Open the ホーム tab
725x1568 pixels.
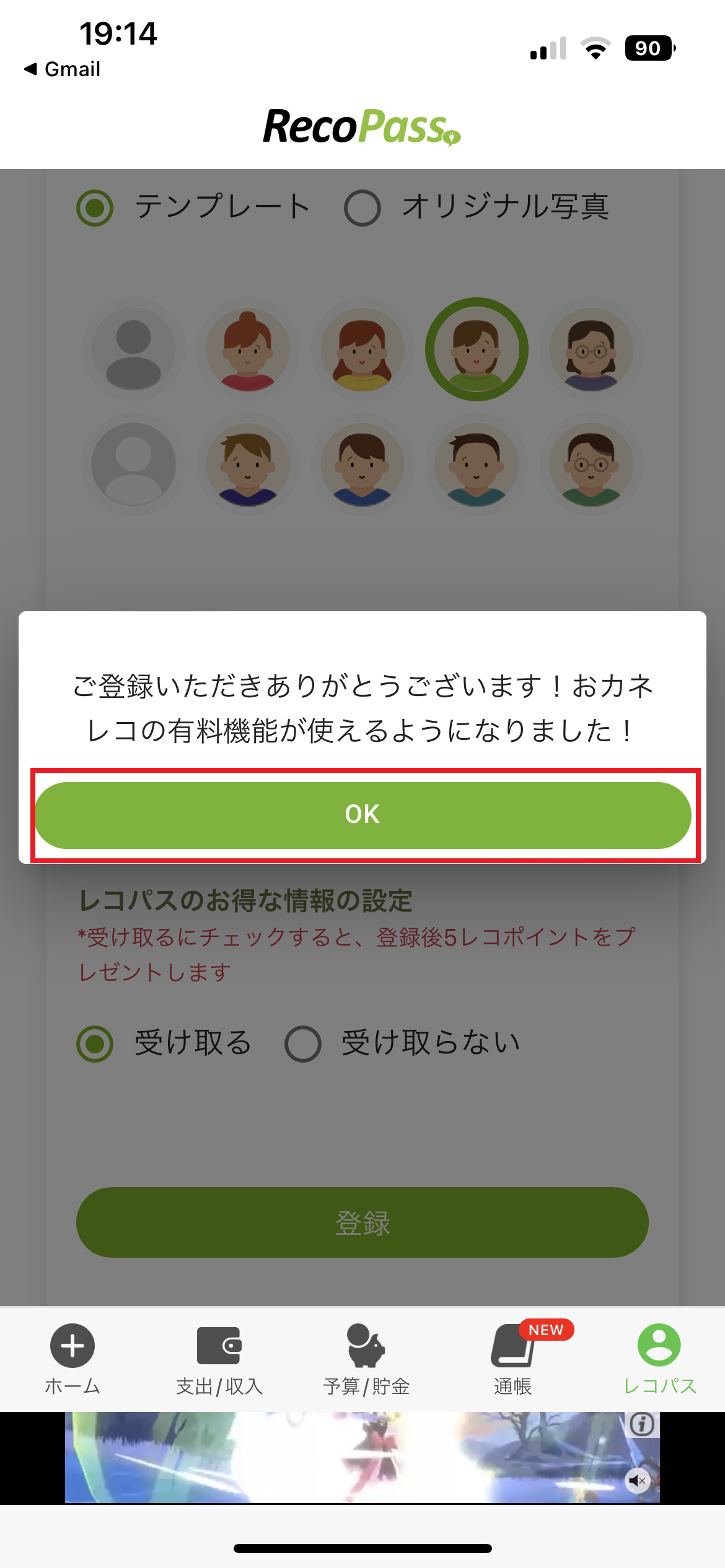pyautogui.click(x=72, y=1358)
